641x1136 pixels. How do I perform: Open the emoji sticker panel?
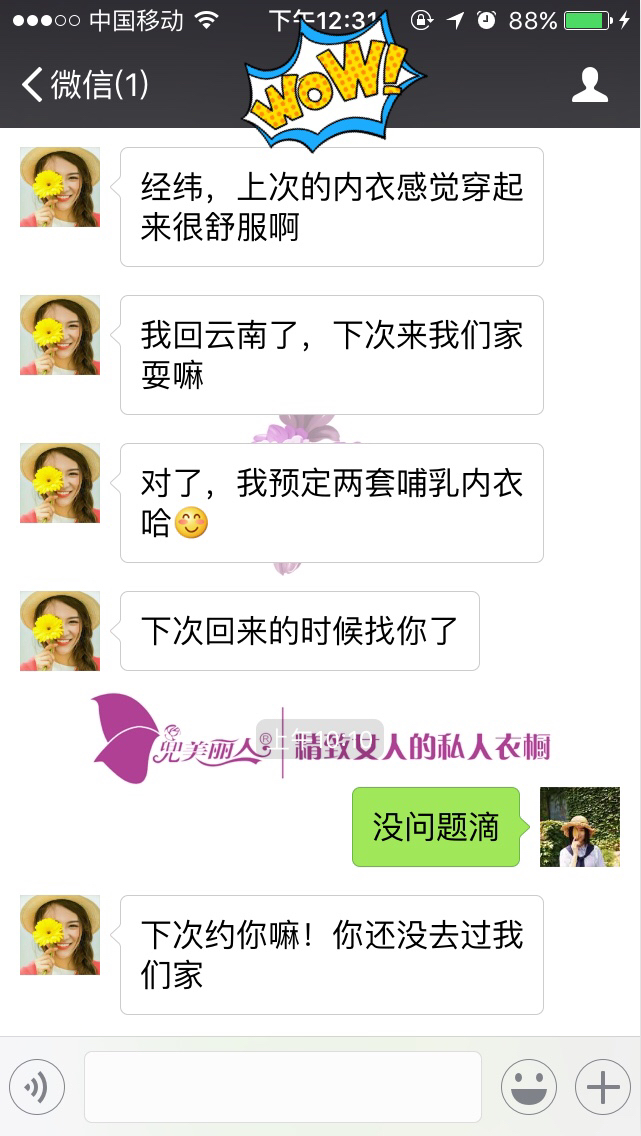528,1087
